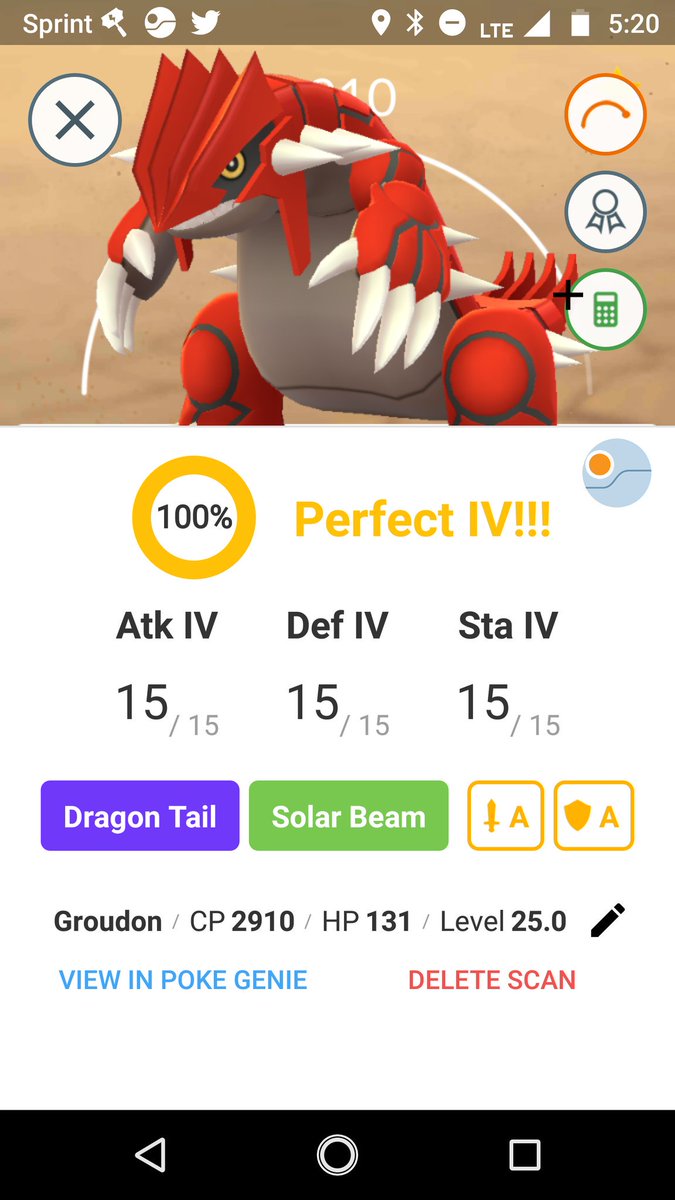
Task: Open the green calculator icon
Action: click(606, 310)
